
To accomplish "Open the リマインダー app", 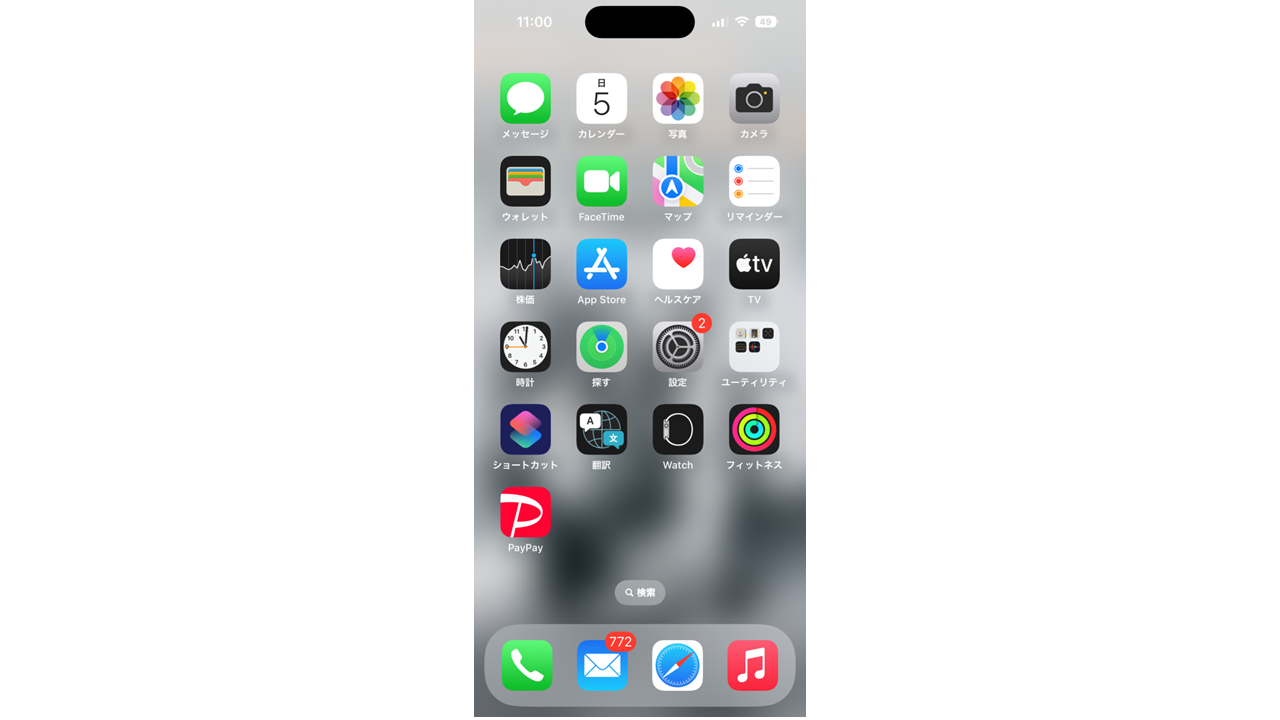I will coord(754,181).
